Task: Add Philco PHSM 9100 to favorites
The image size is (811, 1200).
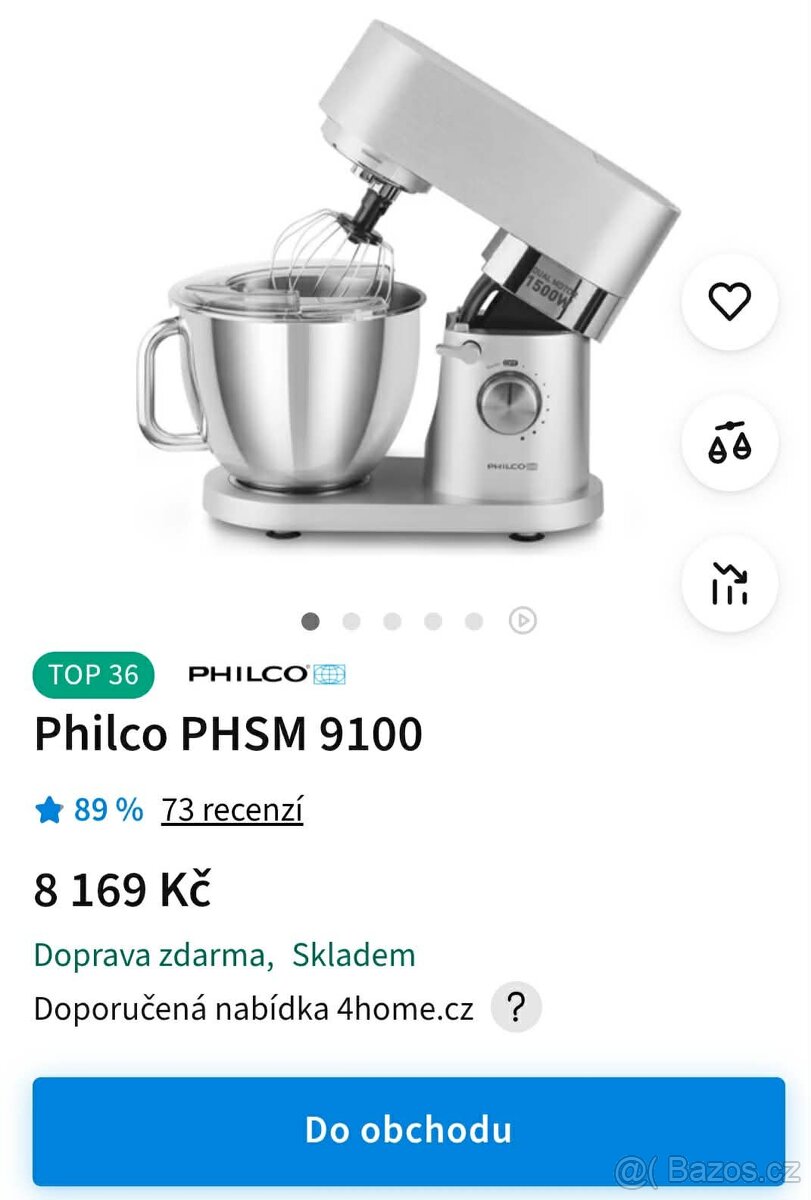Action: (729, 301)
